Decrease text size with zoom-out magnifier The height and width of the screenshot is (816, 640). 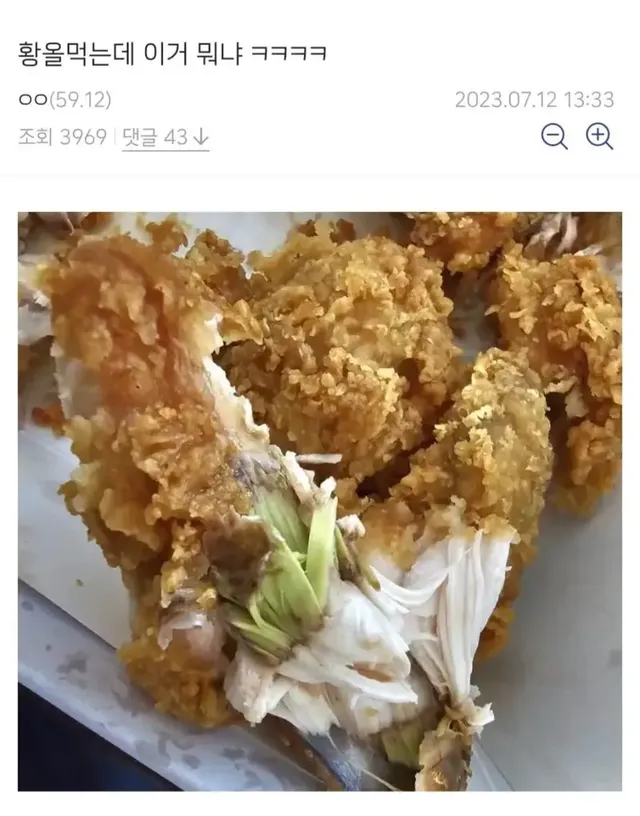[x=554, y=137]
